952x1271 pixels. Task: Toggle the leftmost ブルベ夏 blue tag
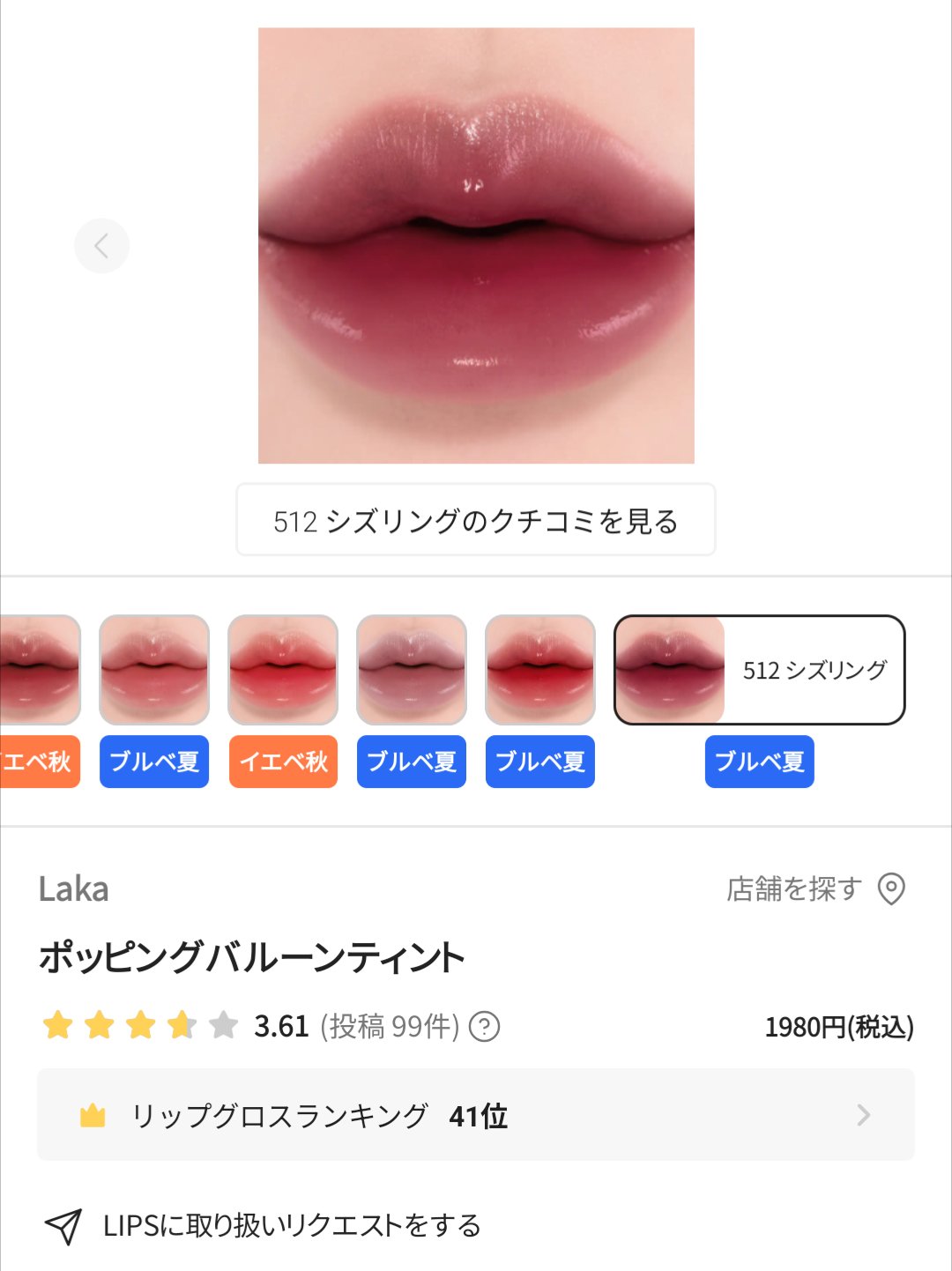153,762
